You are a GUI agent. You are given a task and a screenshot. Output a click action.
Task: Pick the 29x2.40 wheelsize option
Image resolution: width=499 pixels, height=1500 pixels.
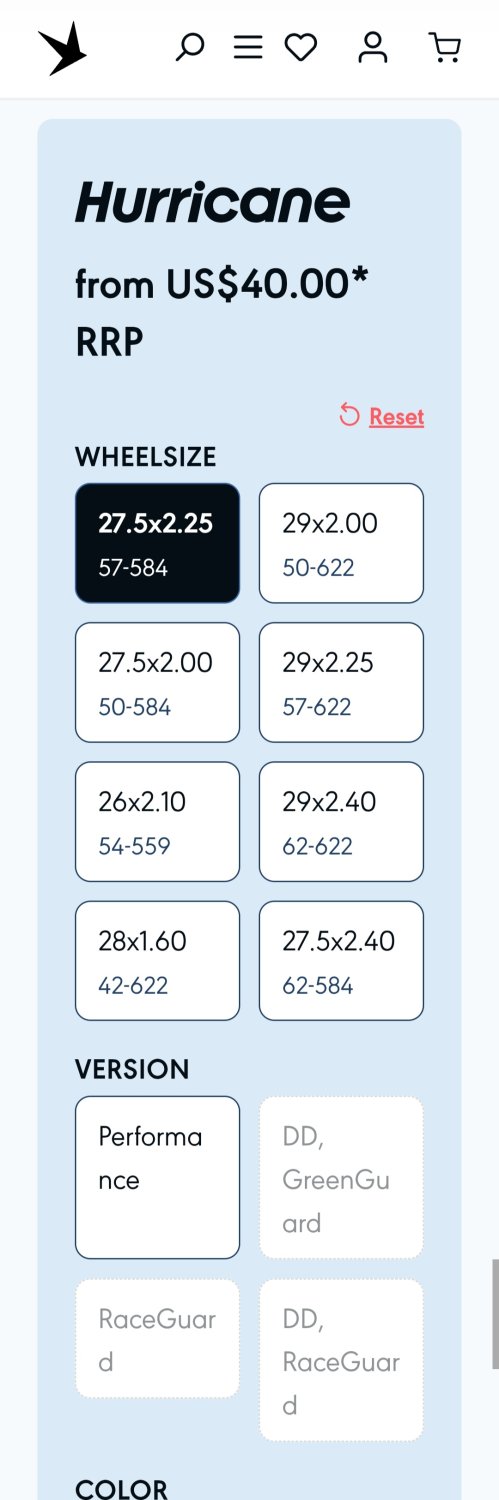[x=341, y=821]
